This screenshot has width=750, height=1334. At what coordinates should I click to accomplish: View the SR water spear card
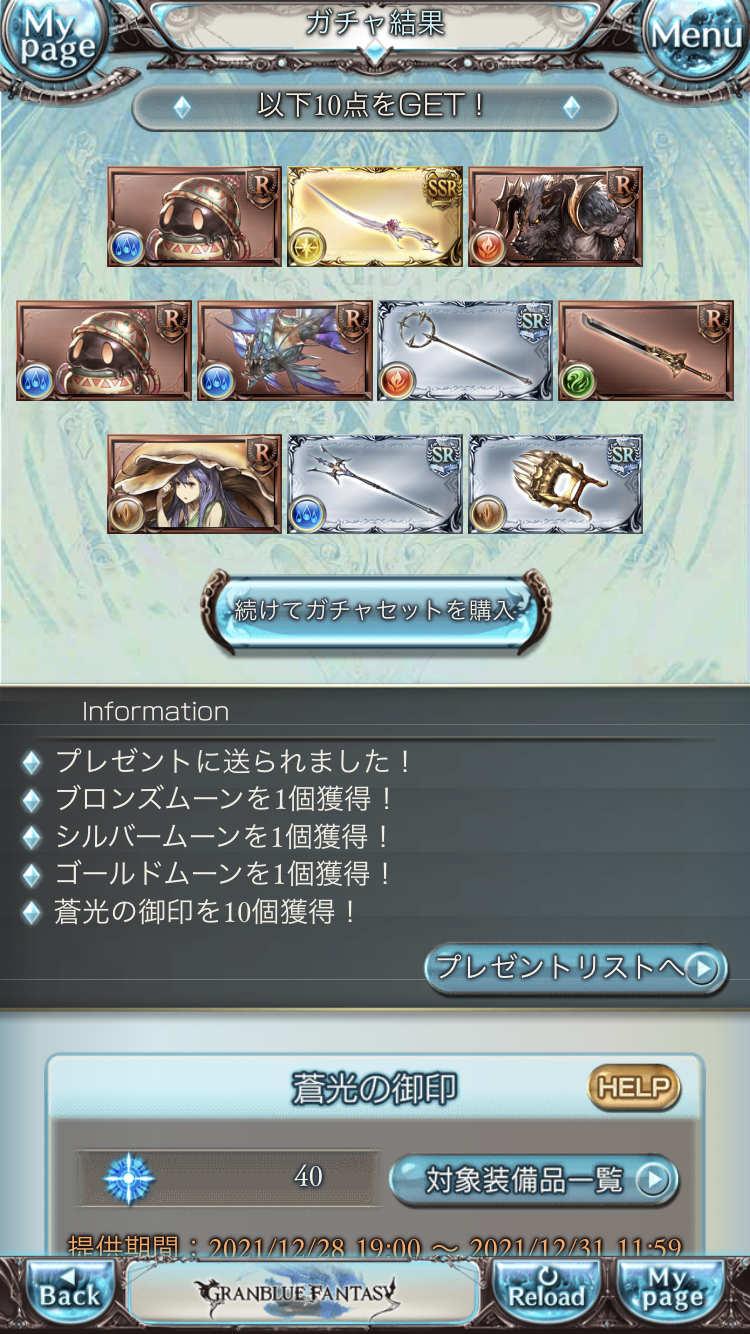click(375, 485)
